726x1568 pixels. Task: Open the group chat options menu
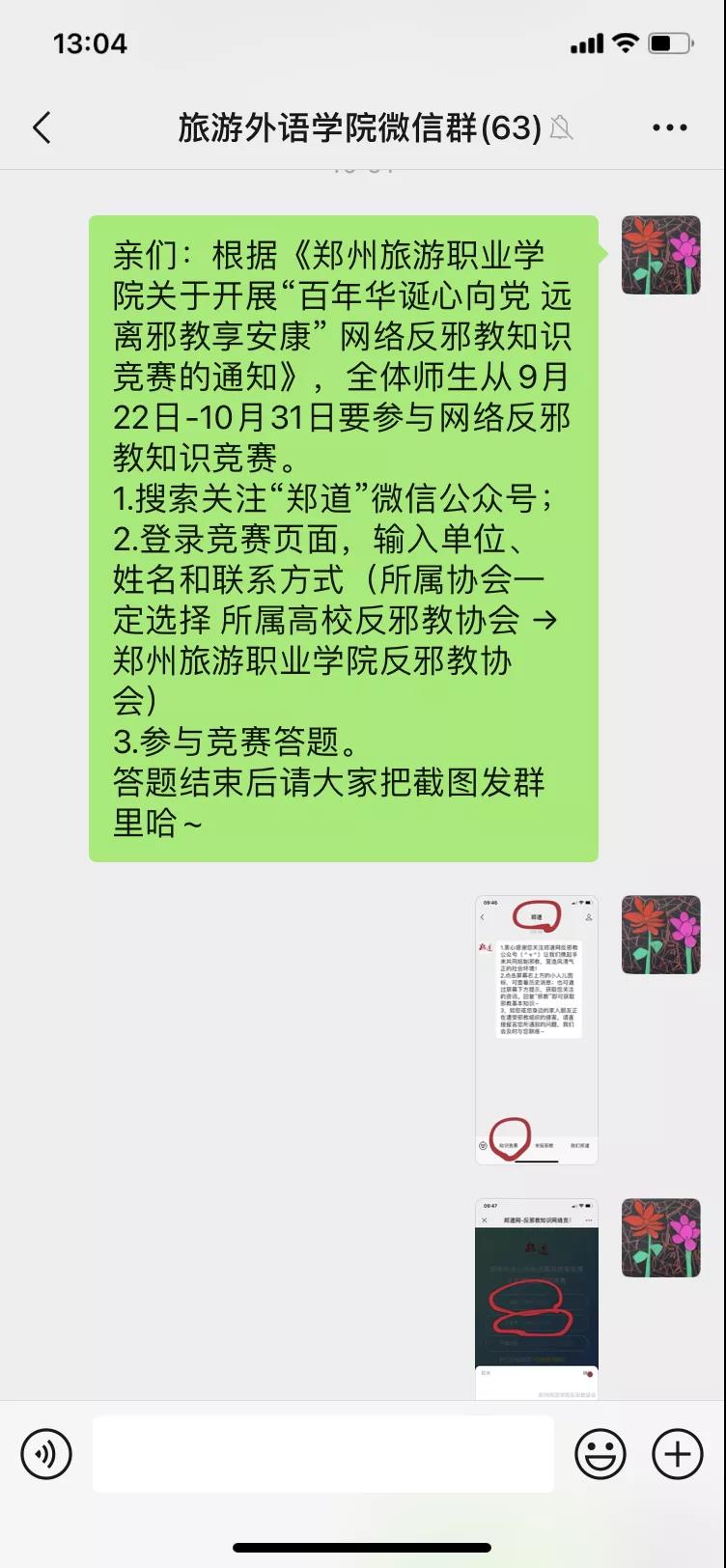click(x=669, y=127)
